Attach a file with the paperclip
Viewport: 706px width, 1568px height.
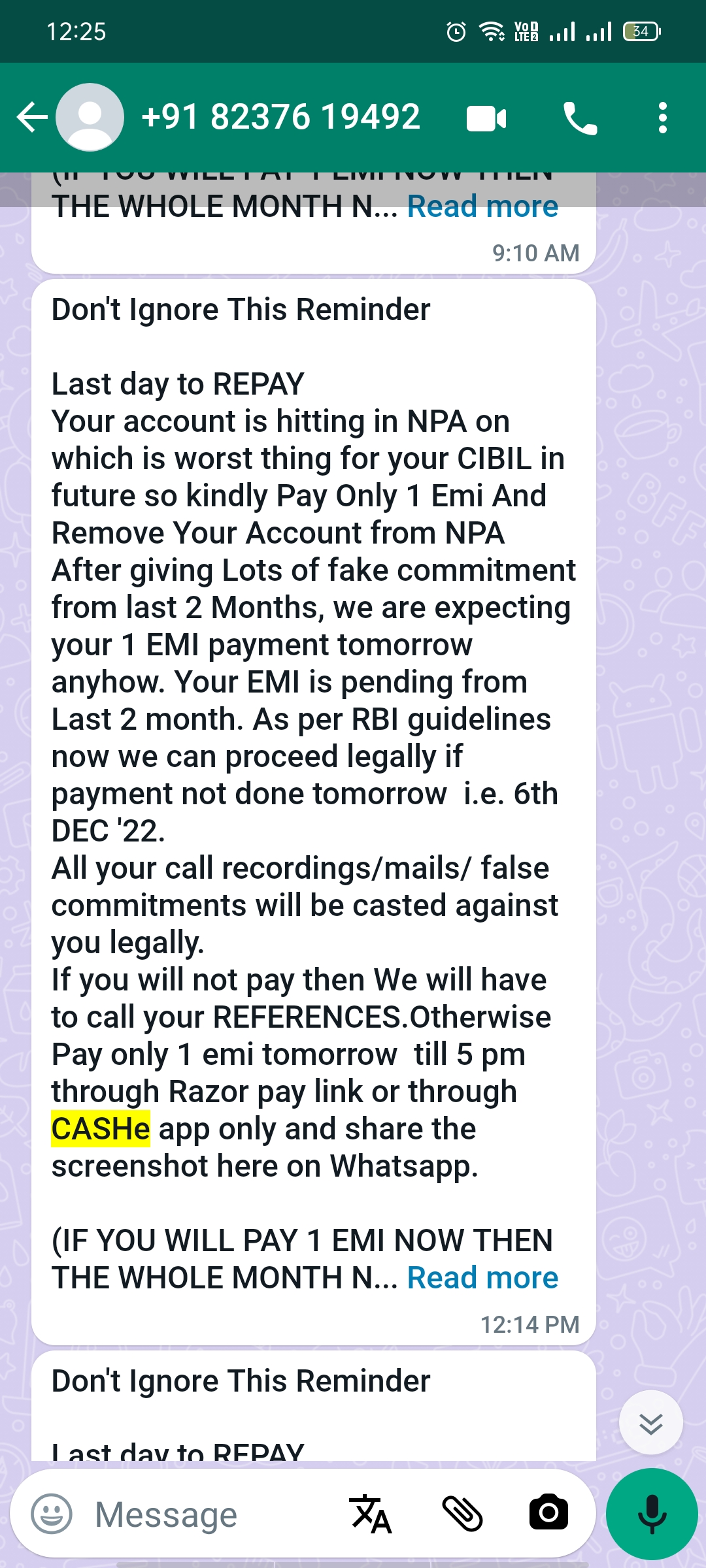(462, 1514)
